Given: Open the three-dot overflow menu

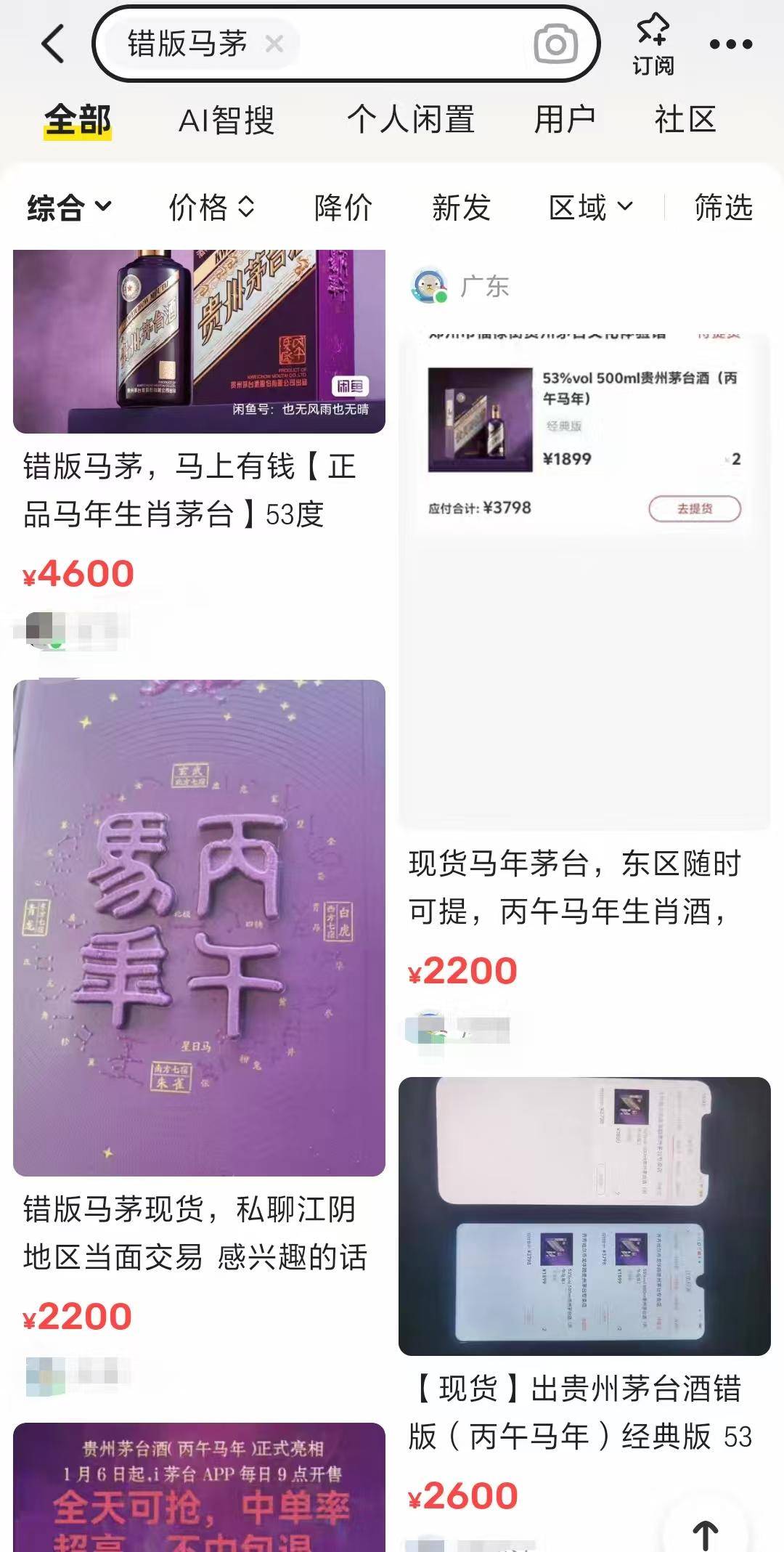Looking at the screenshot, I should 730,44.
